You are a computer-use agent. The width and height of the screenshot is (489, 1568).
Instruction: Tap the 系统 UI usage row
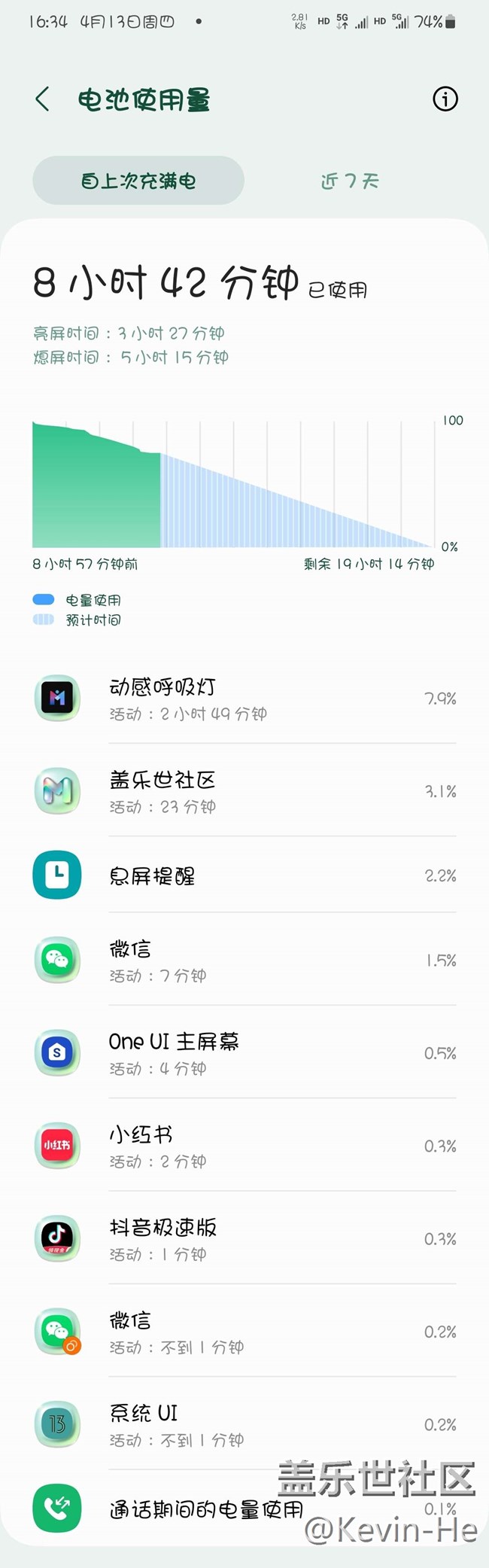click(244, 1424)
